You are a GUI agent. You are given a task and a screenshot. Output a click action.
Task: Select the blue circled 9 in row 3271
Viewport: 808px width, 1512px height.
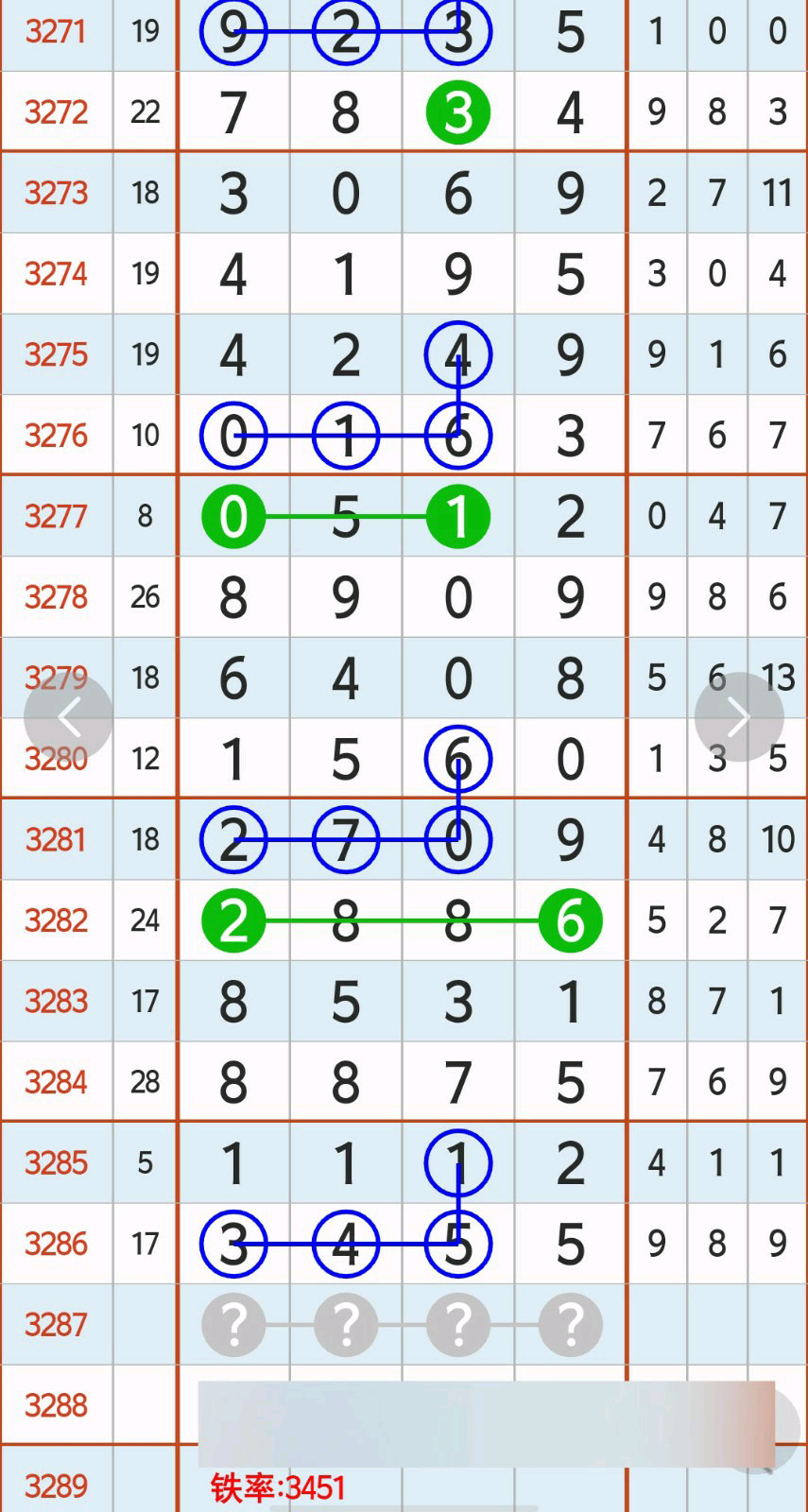coord(232,33)
